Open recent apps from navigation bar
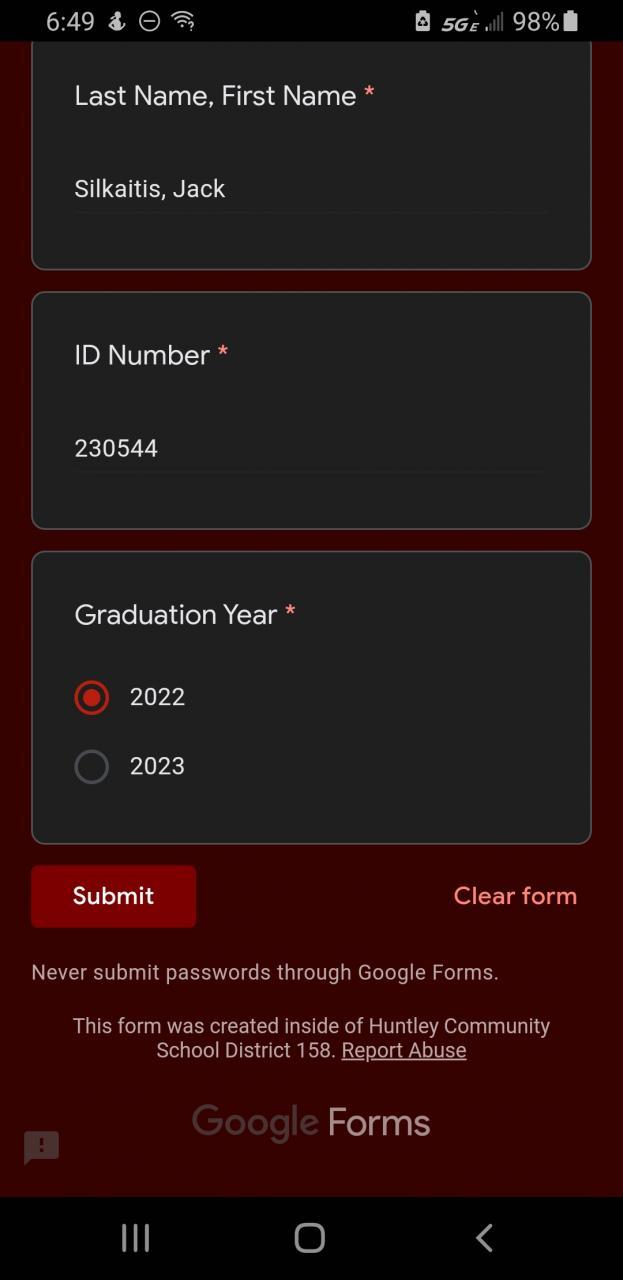The width and height of the screenshot is (623, 1280). click(x=135, y=1238)
